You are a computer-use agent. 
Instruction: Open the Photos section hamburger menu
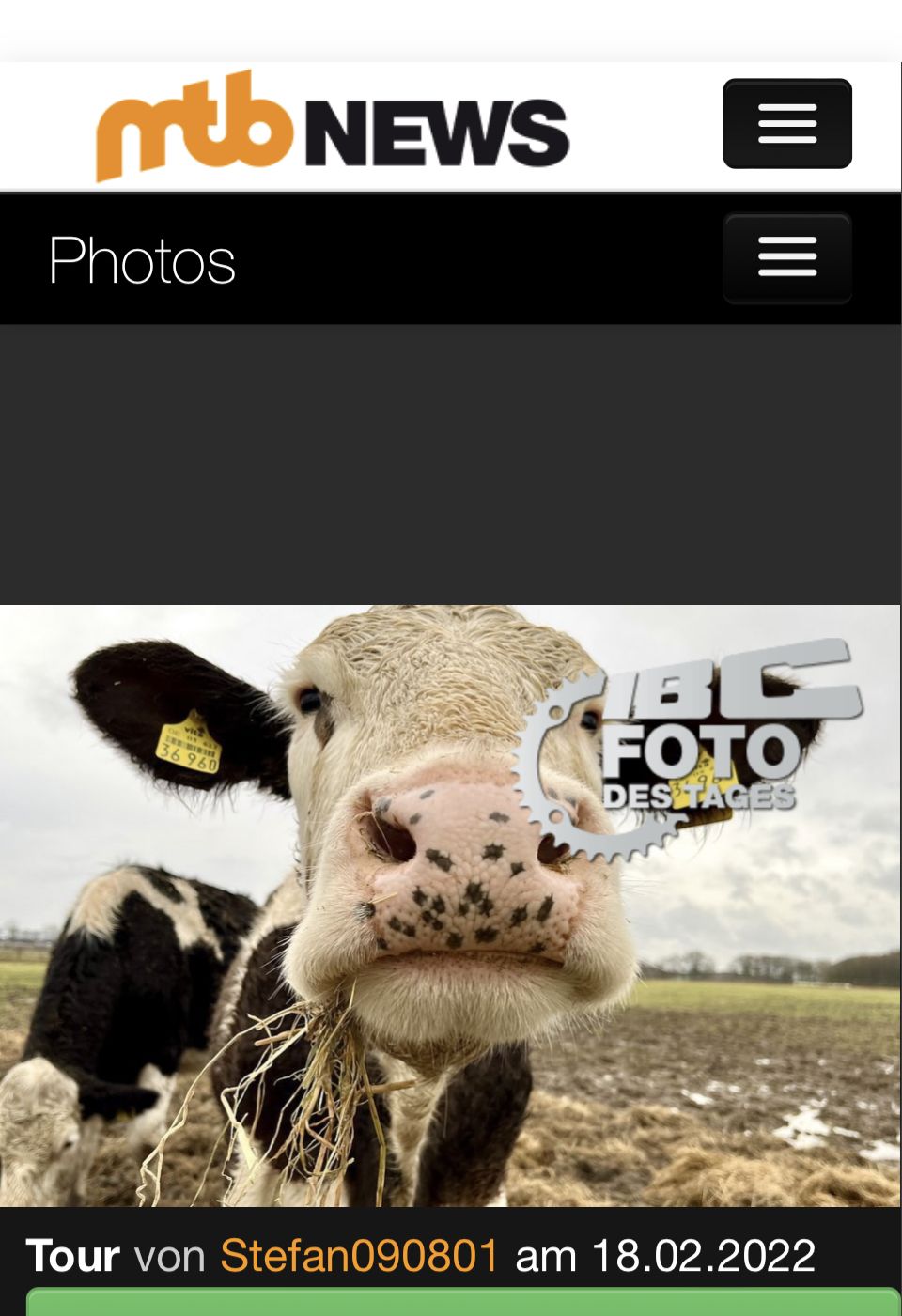point(786,258)
